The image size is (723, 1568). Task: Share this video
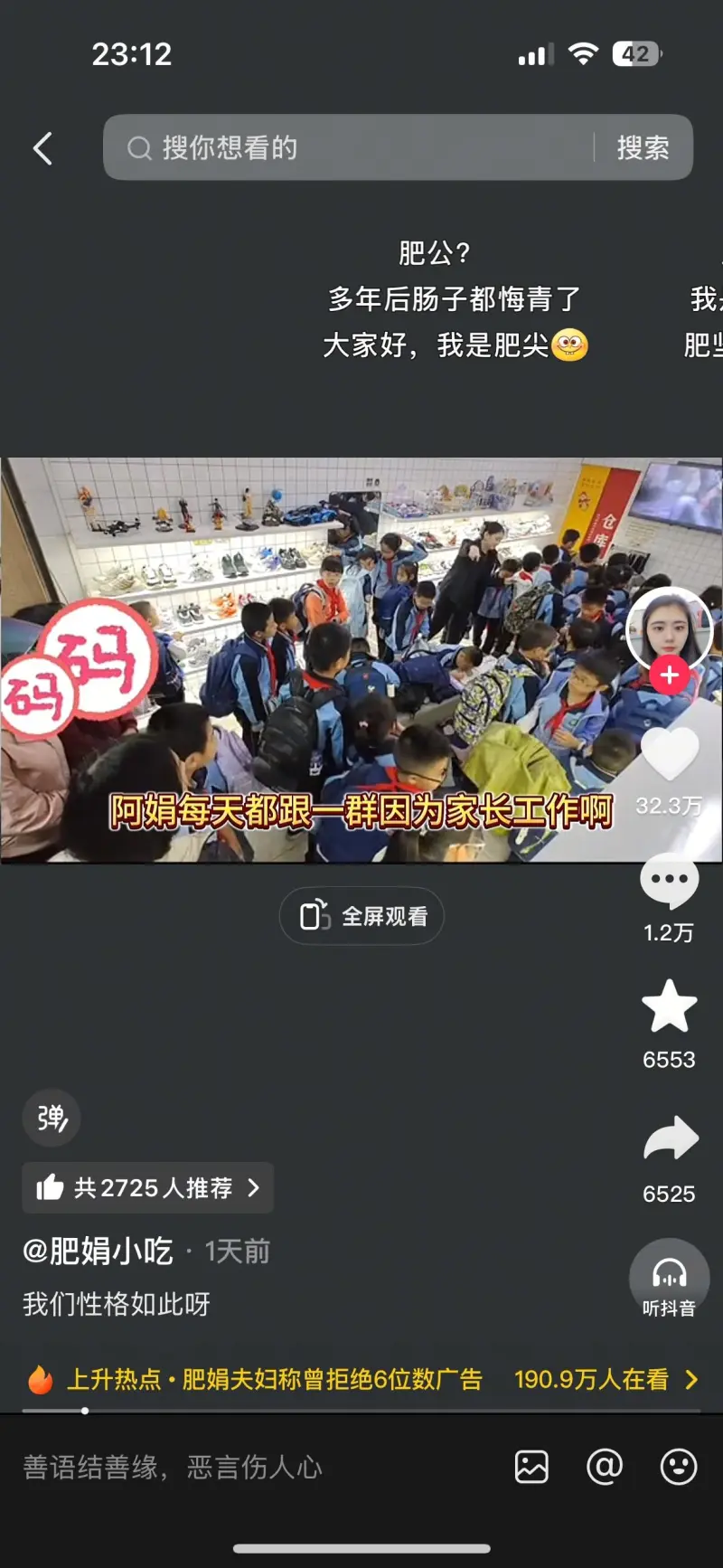tap(670, 1139)
